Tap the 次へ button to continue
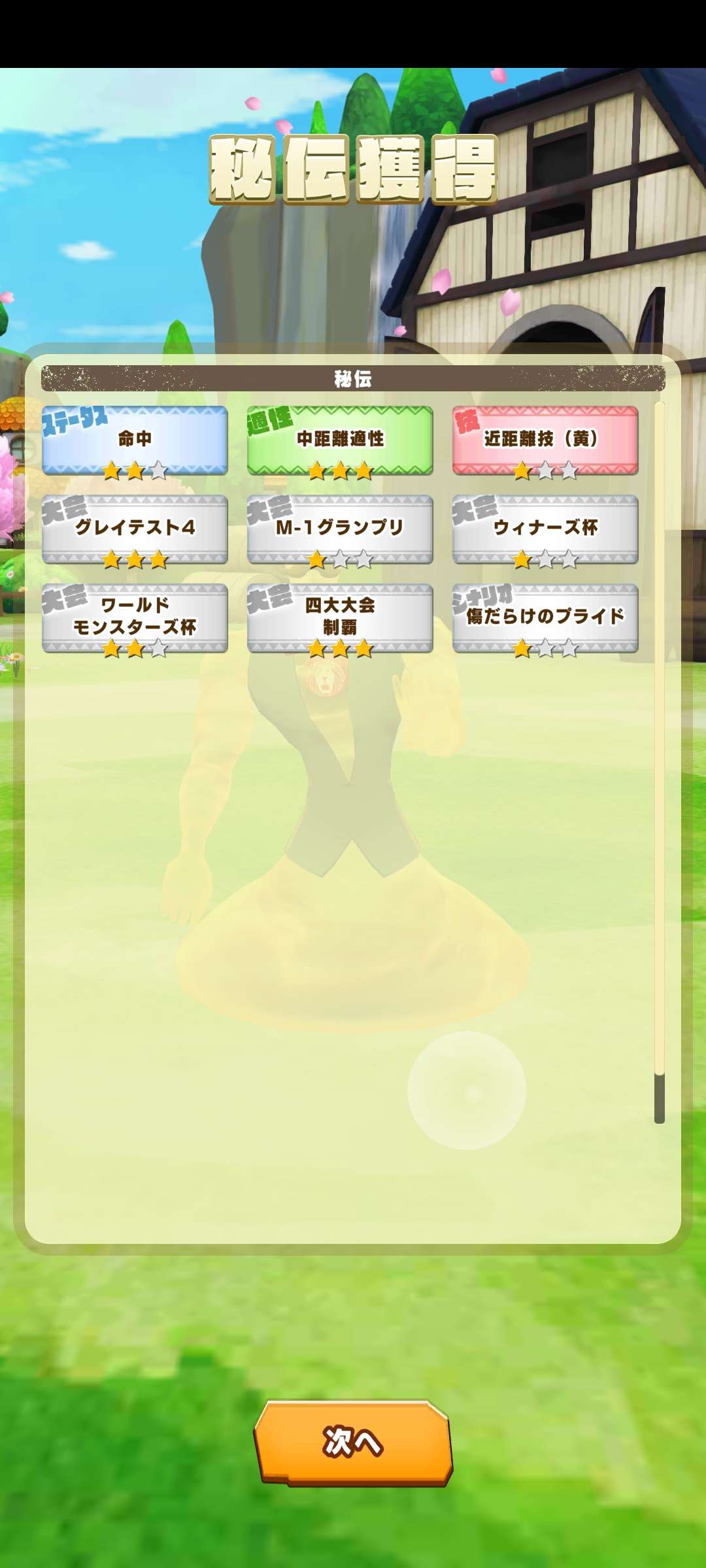This screenshot has height=1568, width=706. tap(353, 1443)
